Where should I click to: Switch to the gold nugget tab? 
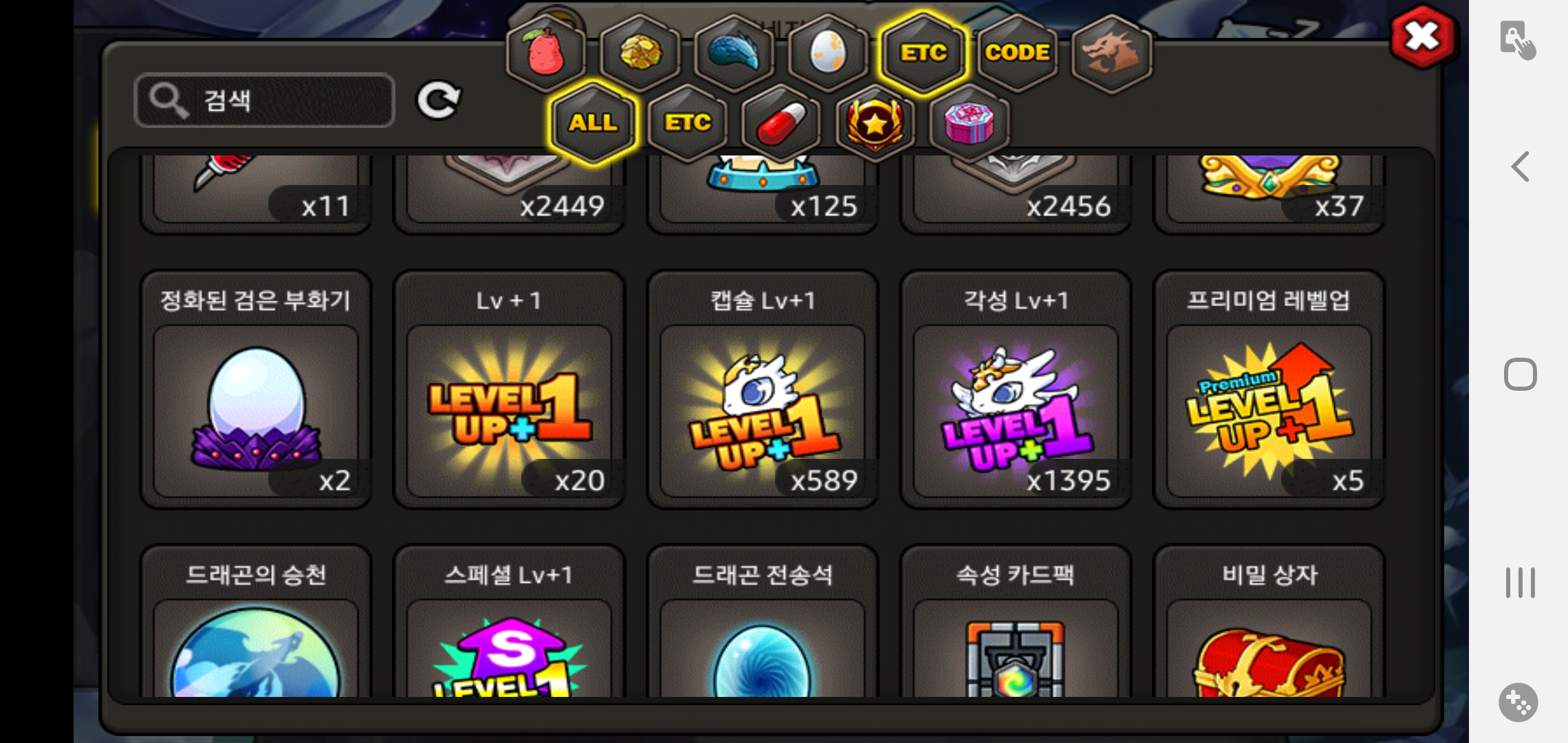[640, 52]
